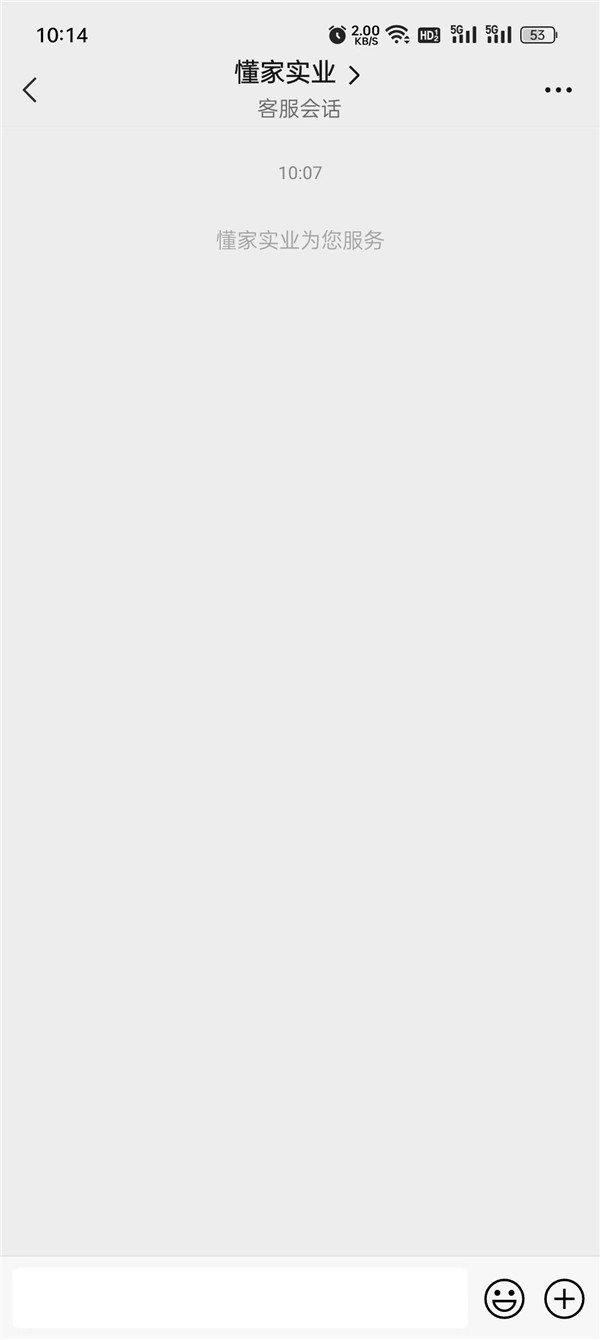Screen dimensions: 600x1340
Task: Open 懂家实业 profile details
Action: (x=298, y=74)
